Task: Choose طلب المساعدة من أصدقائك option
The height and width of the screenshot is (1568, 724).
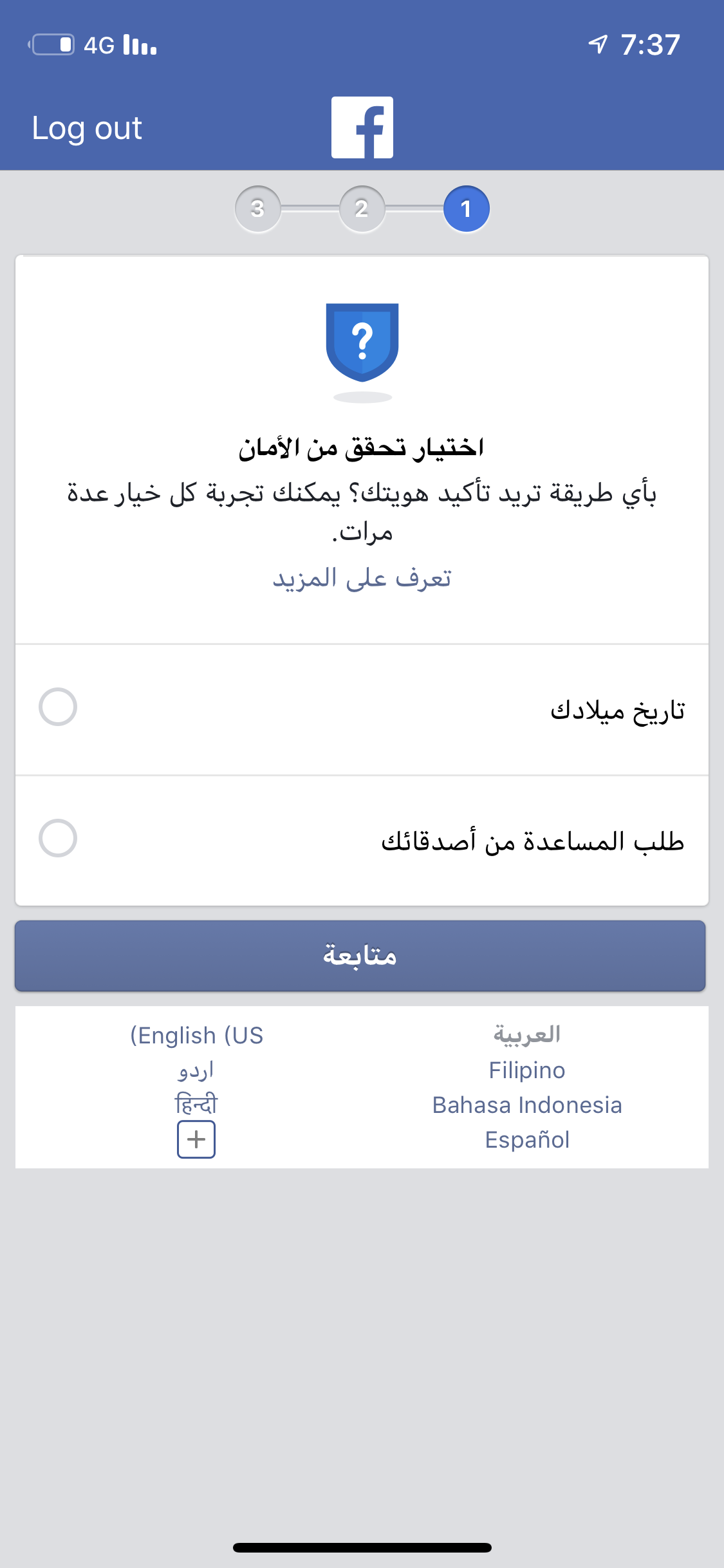Action: (x=362, y=840)
